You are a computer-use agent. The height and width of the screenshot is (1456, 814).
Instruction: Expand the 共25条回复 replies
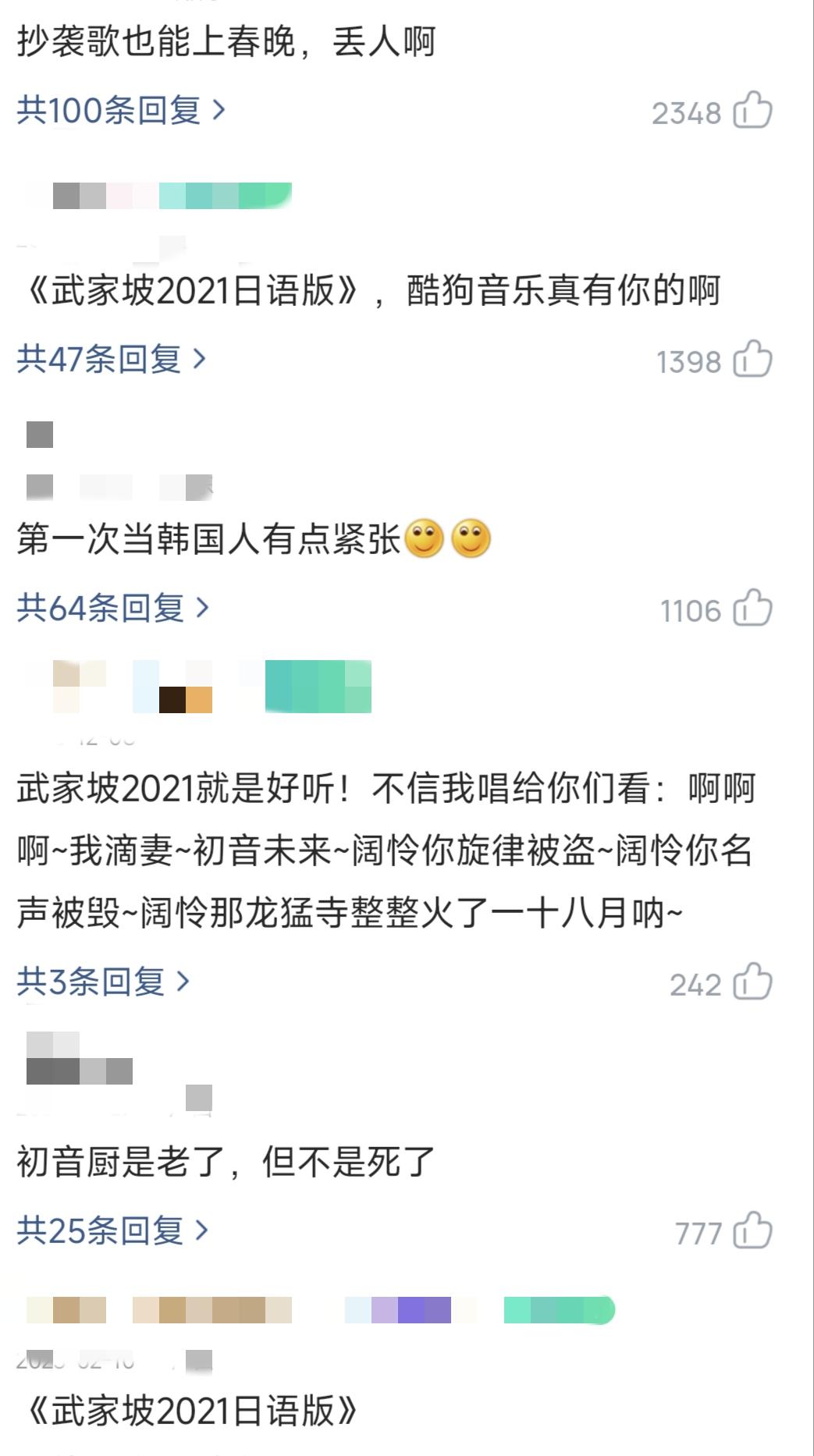(113, 1230)
